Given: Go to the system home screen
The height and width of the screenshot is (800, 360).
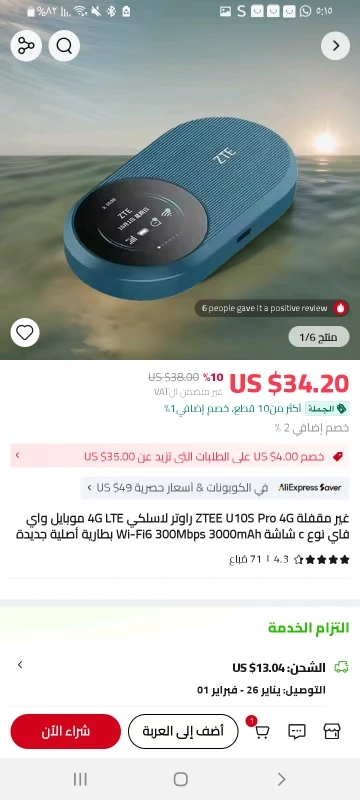Looking at the screenshot, I should tap(181, 779).
